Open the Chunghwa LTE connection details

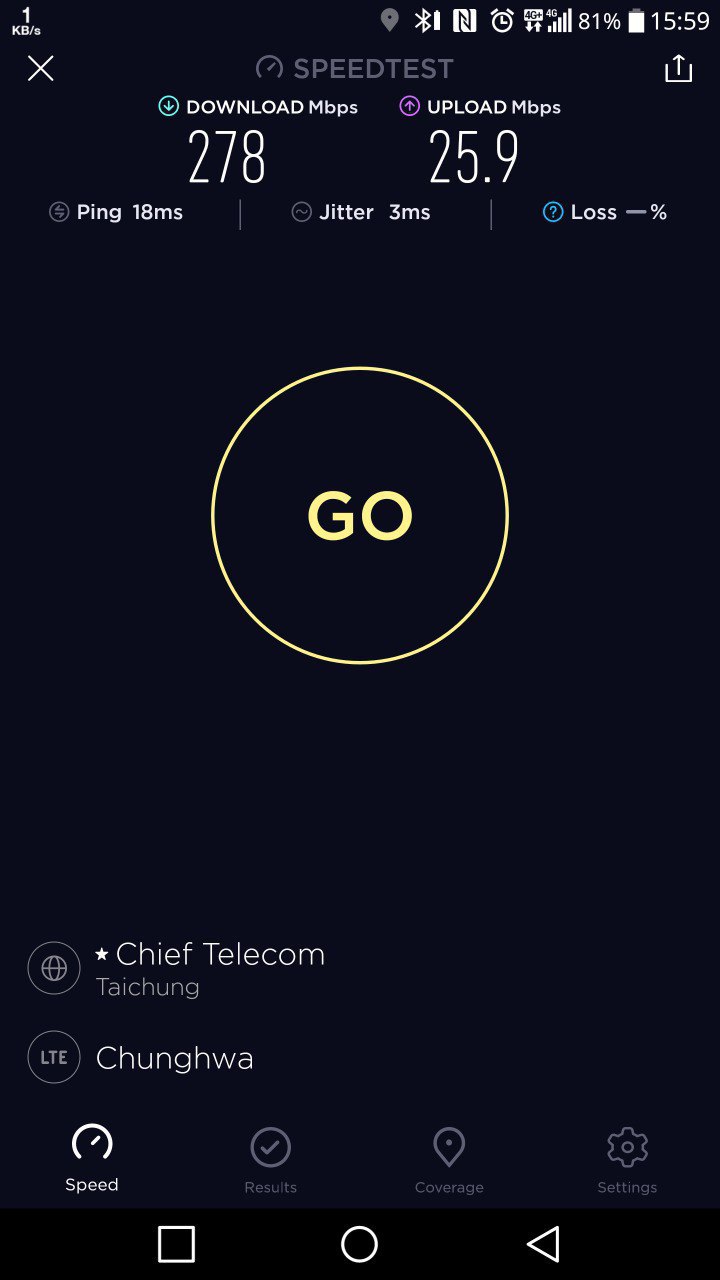pos(174,1058)
